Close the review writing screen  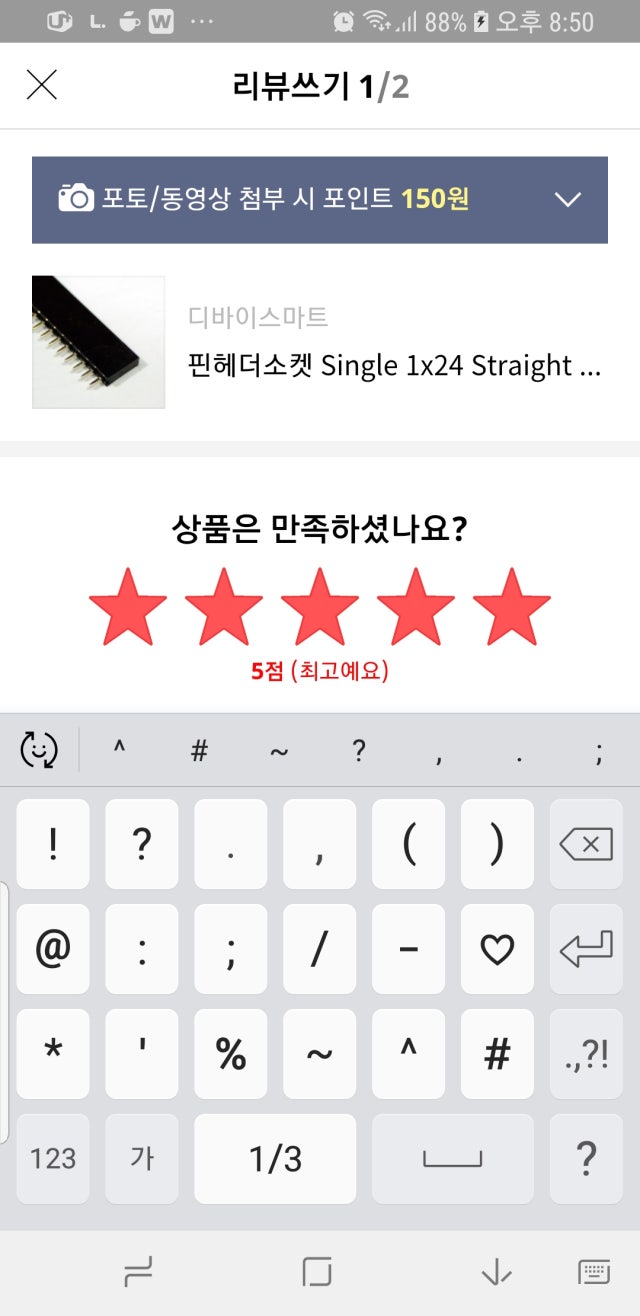(x=41, y=85)
